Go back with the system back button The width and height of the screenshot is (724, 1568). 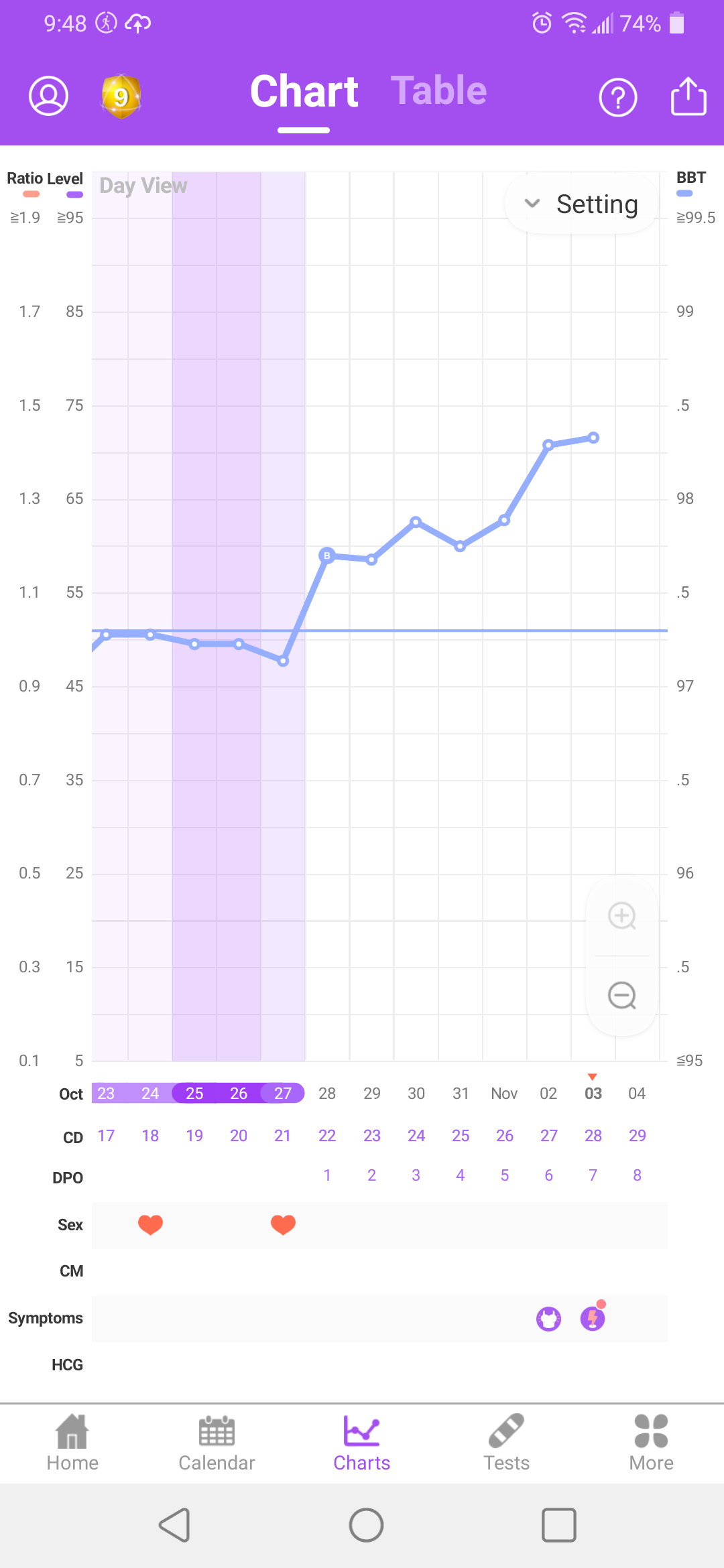175,1525
